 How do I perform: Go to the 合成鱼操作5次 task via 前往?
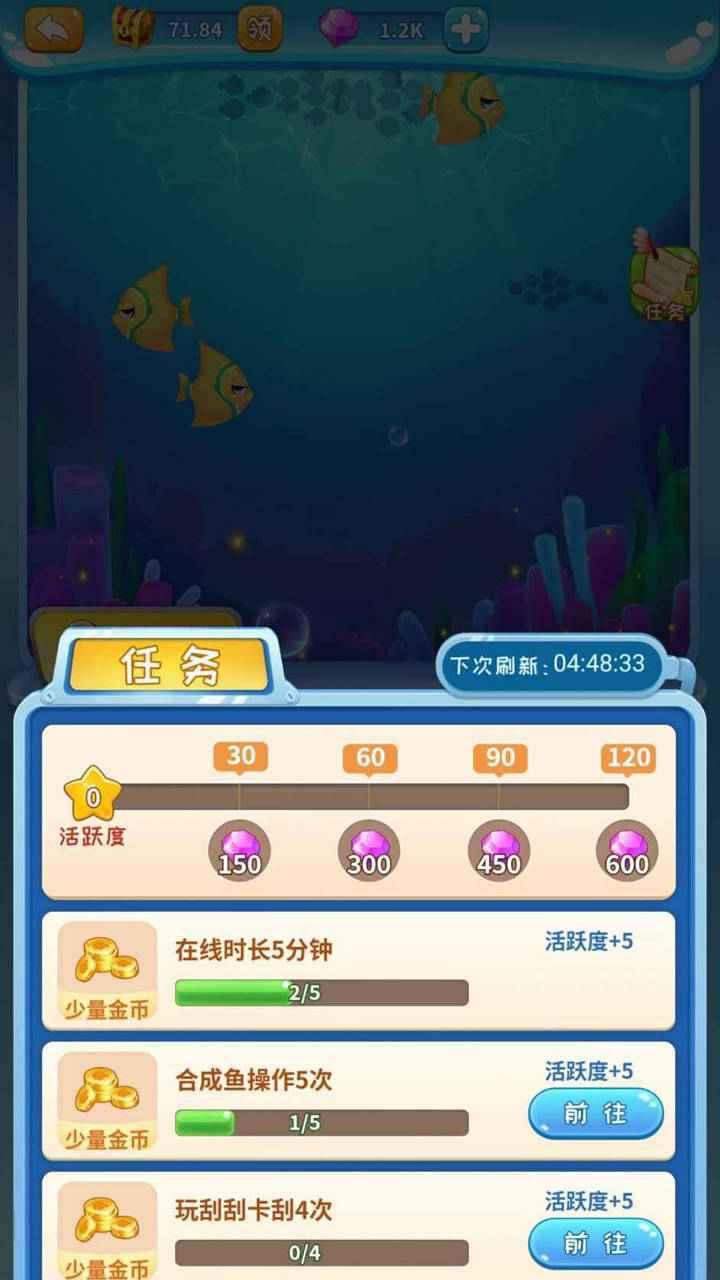click(x=596, y=1113)
